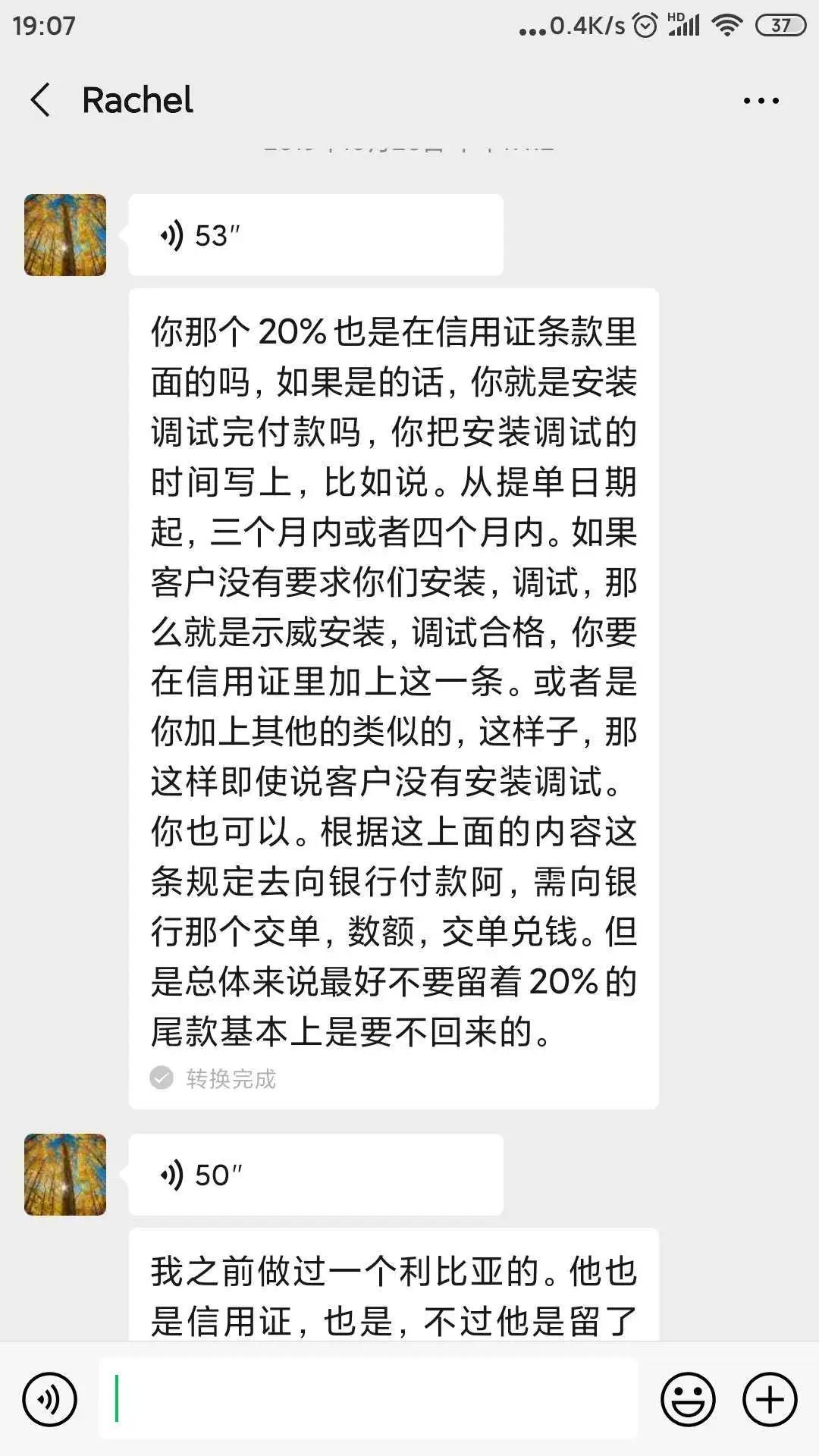This screenshot has width=819, height=1456.
Task: Play the 53-second voice message
Action: tap(315, 235)
